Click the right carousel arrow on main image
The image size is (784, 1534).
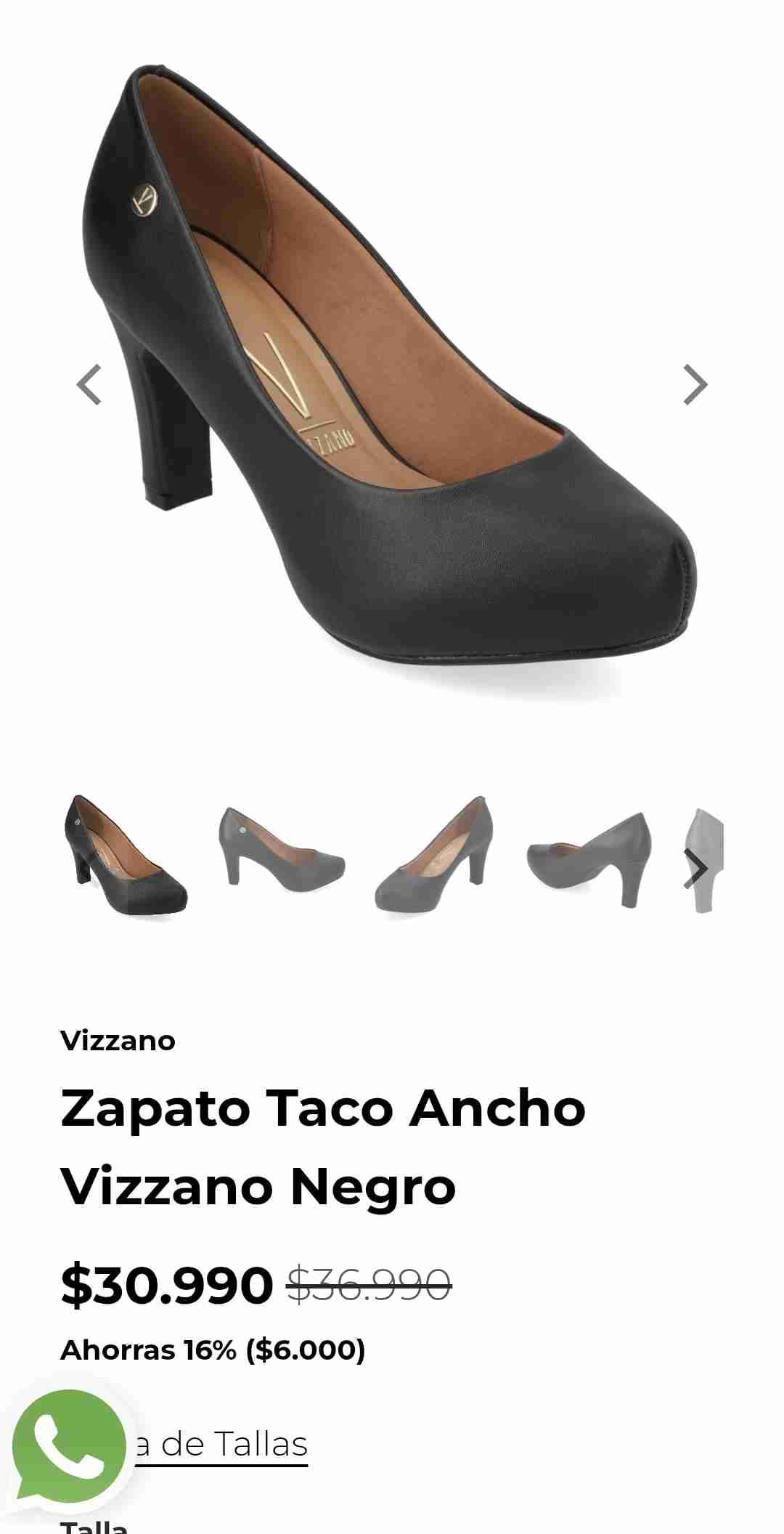pyautogui.click(x=695, y=383)
